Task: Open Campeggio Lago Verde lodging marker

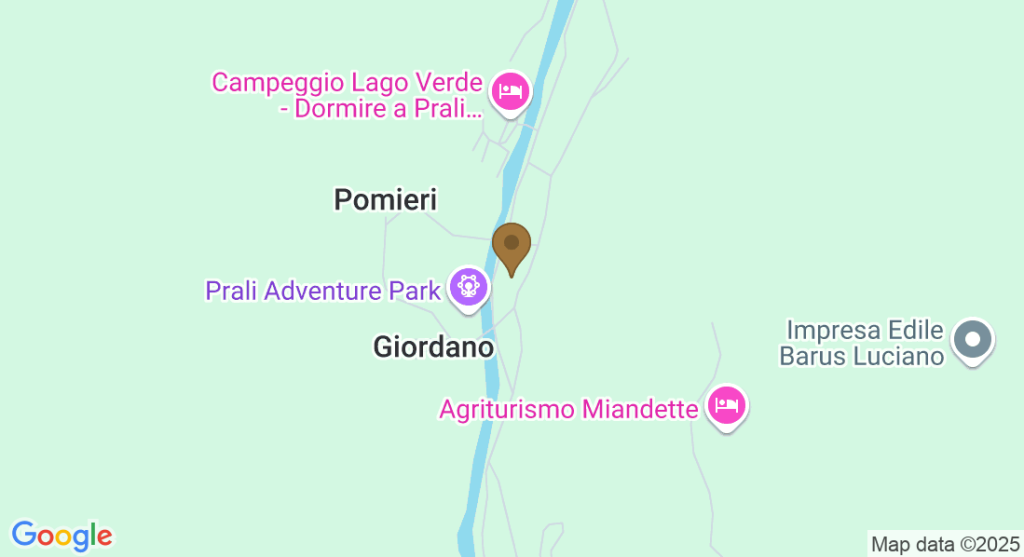Action: click(511, 92)
